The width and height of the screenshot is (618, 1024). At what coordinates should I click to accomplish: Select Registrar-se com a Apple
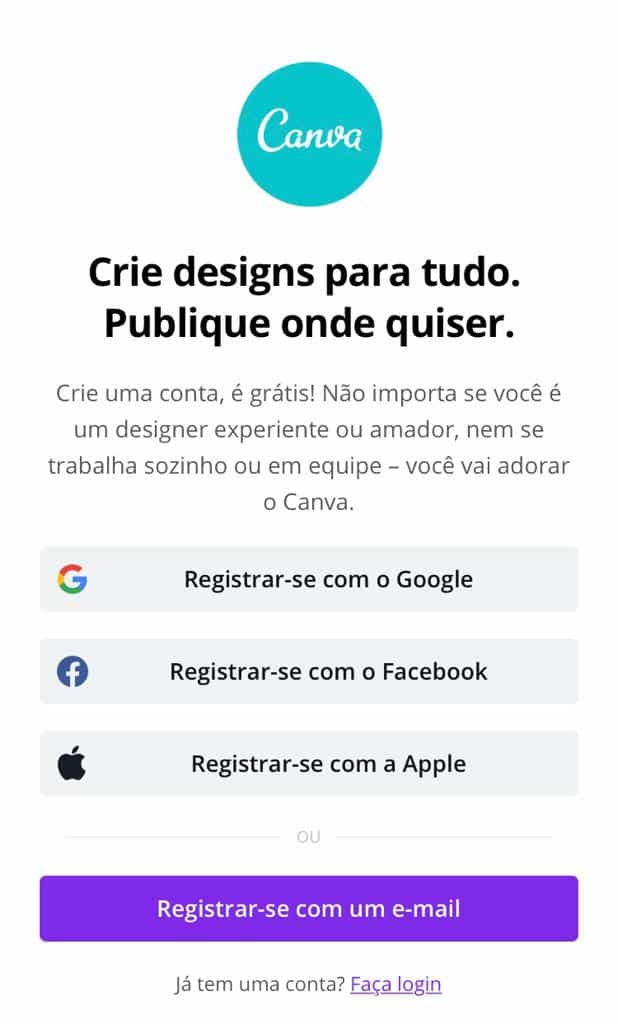click(x=309, y=763)
